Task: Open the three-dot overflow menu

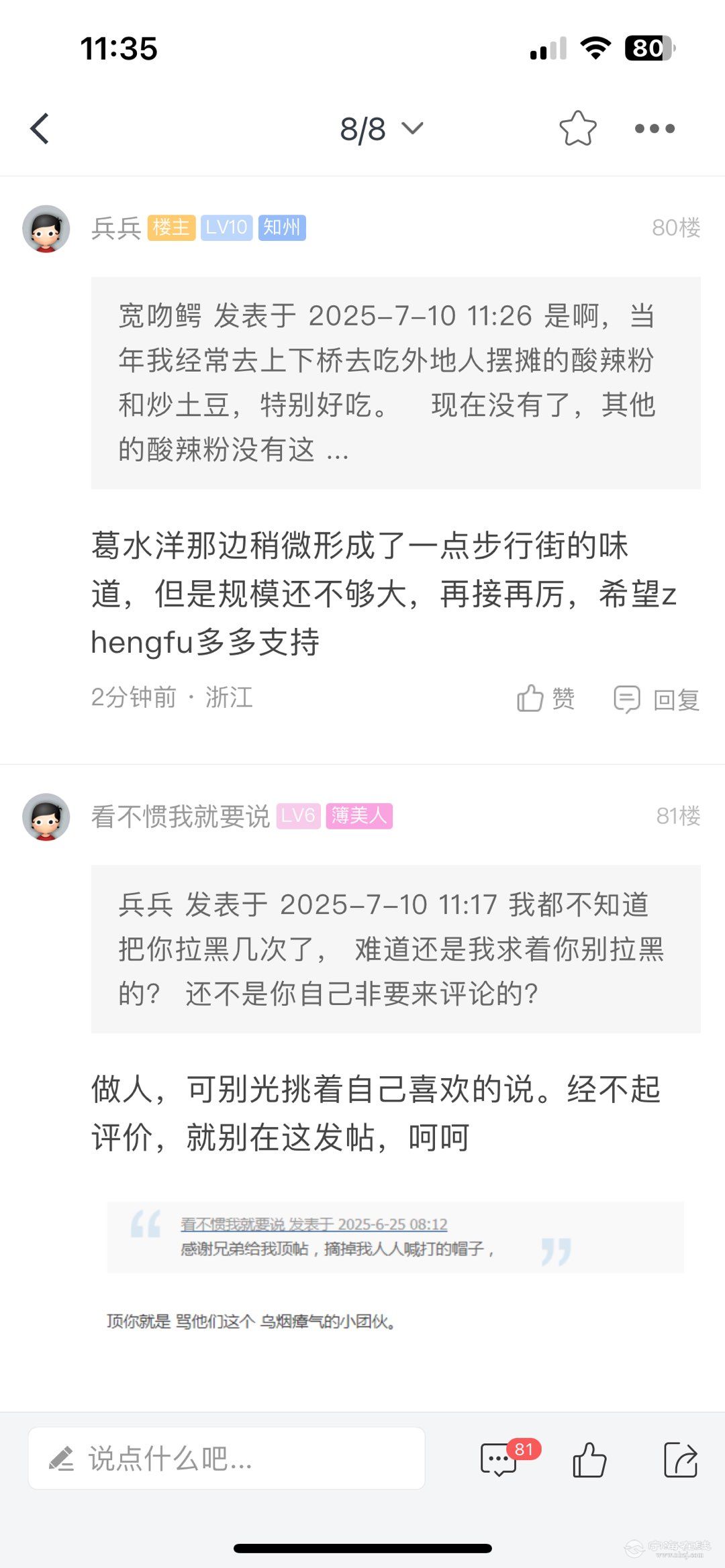Action: pos(655,129)
